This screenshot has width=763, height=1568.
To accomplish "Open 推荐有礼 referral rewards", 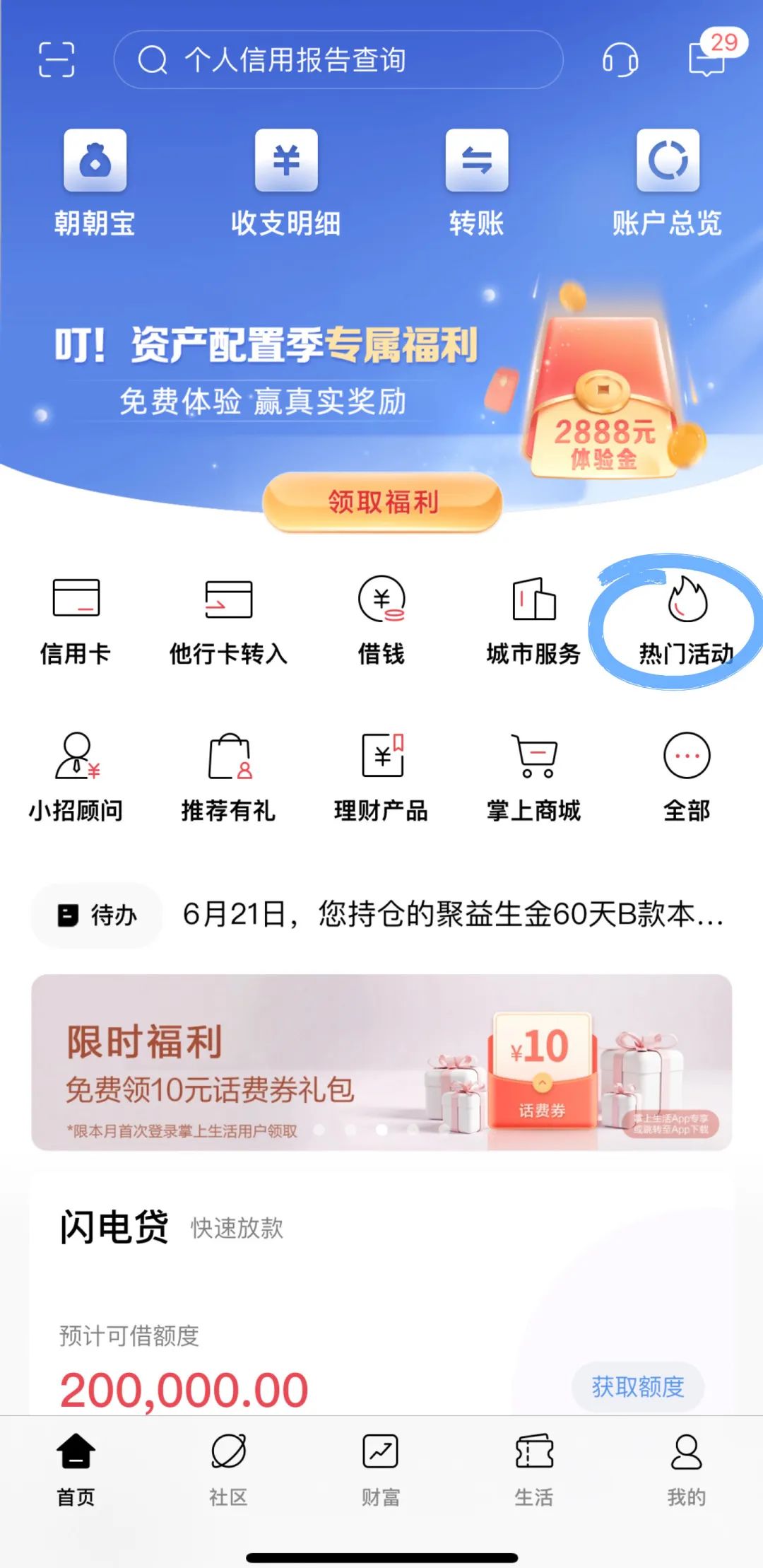I will (x=229, y=774).
